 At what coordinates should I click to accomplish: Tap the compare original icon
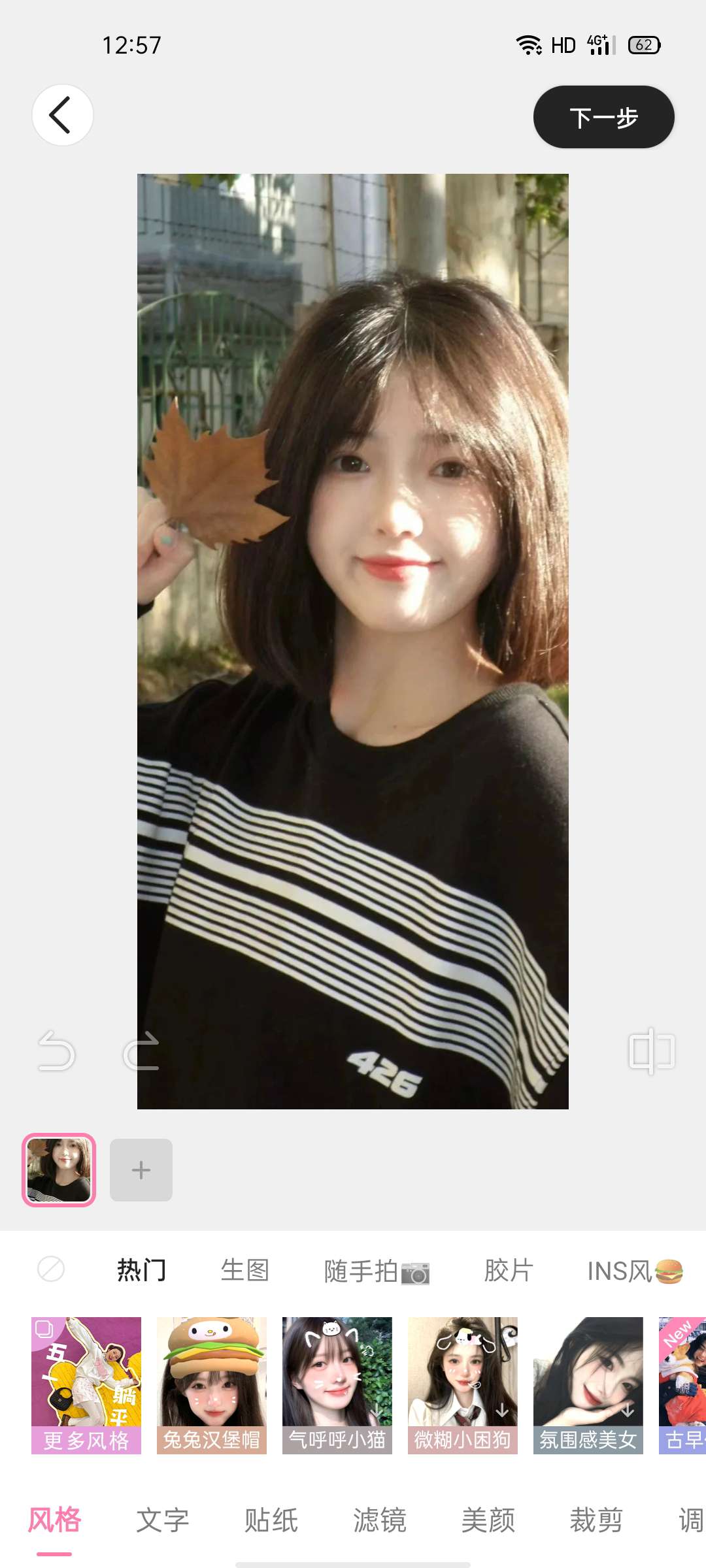(651, 1051)
